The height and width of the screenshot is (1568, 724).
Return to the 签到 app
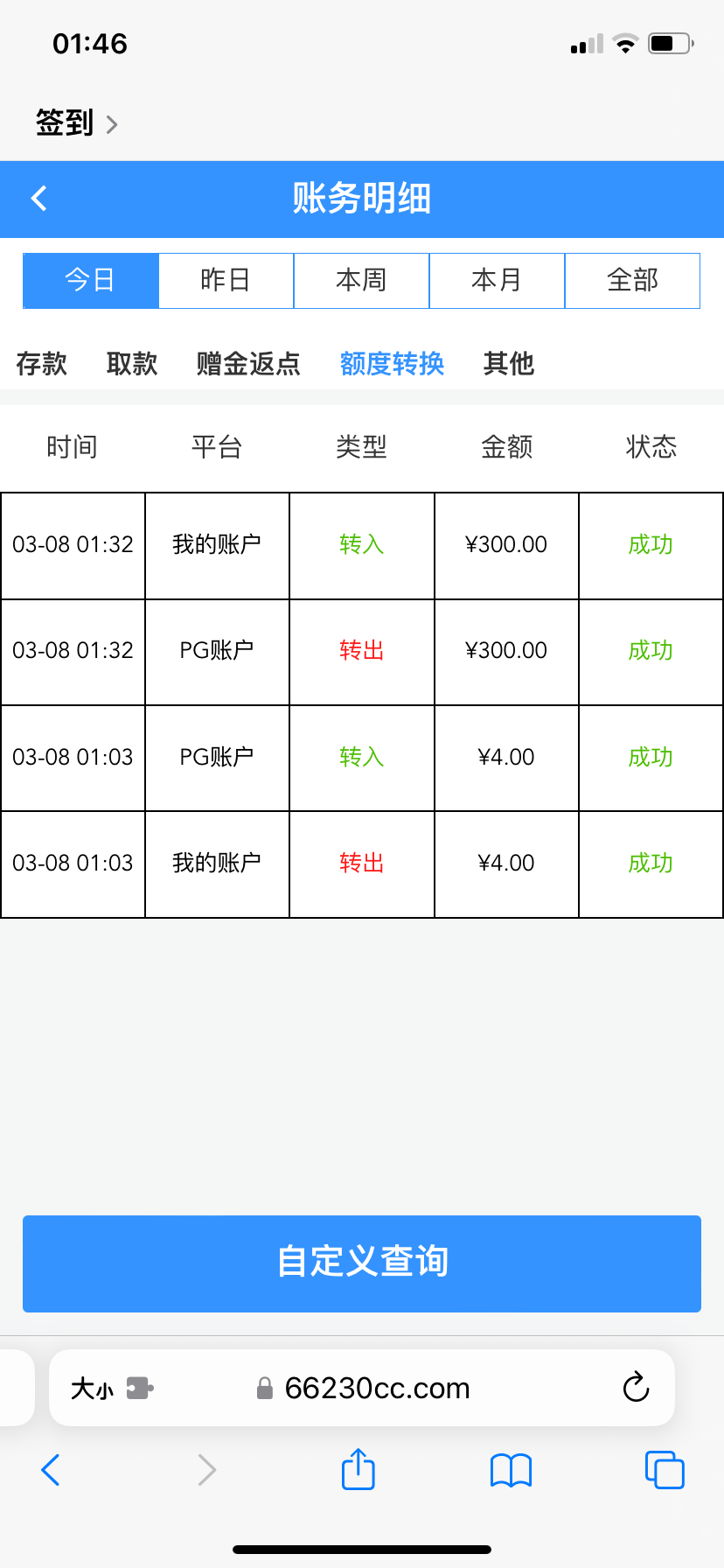pos(74,123)
